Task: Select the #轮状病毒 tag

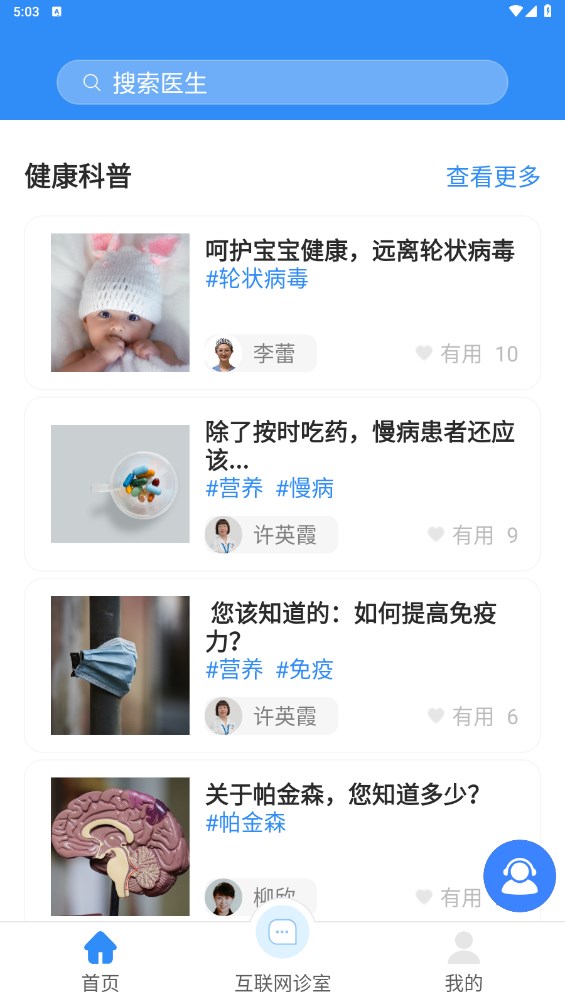Action: [257, 279]
